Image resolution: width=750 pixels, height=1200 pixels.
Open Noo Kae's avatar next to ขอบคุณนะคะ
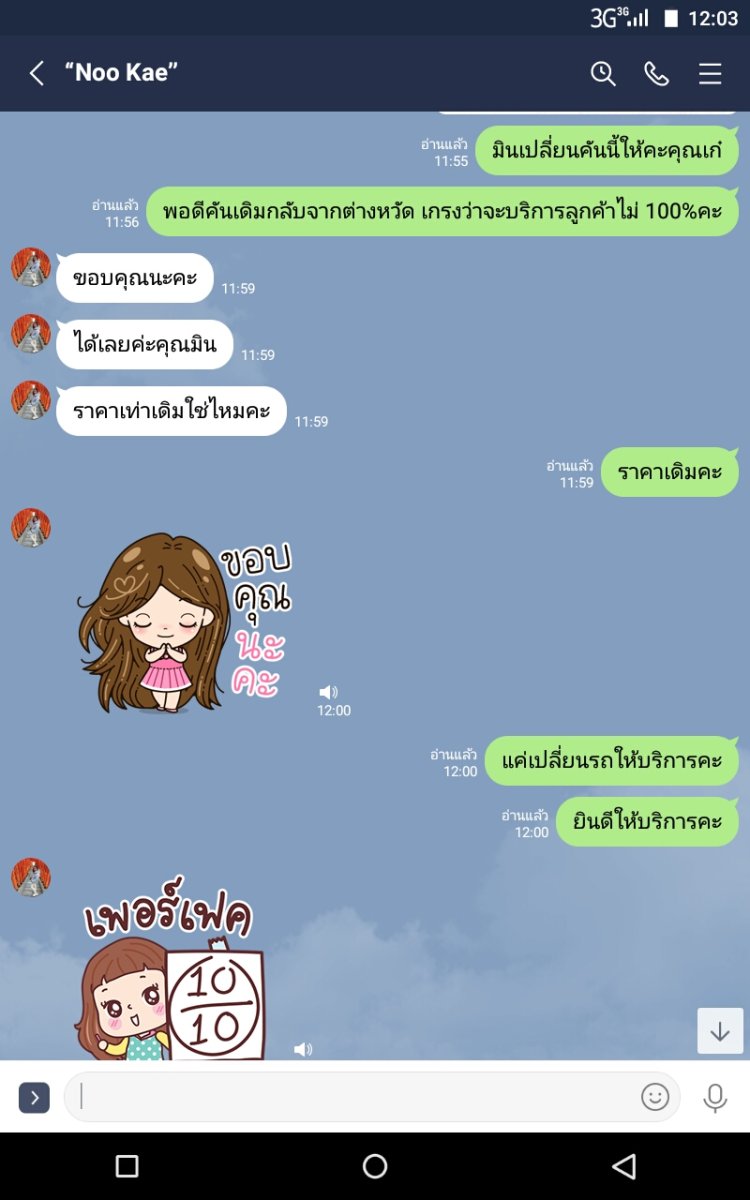tap(31, 268)
